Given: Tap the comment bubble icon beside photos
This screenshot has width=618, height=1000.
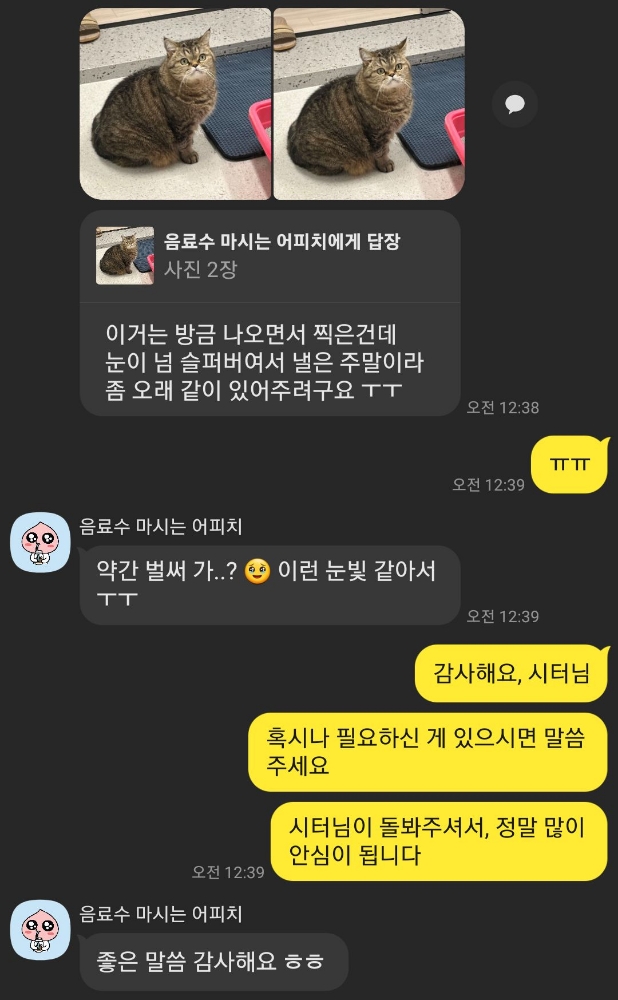Looking at the screenshot, I should tap(515, 104).
